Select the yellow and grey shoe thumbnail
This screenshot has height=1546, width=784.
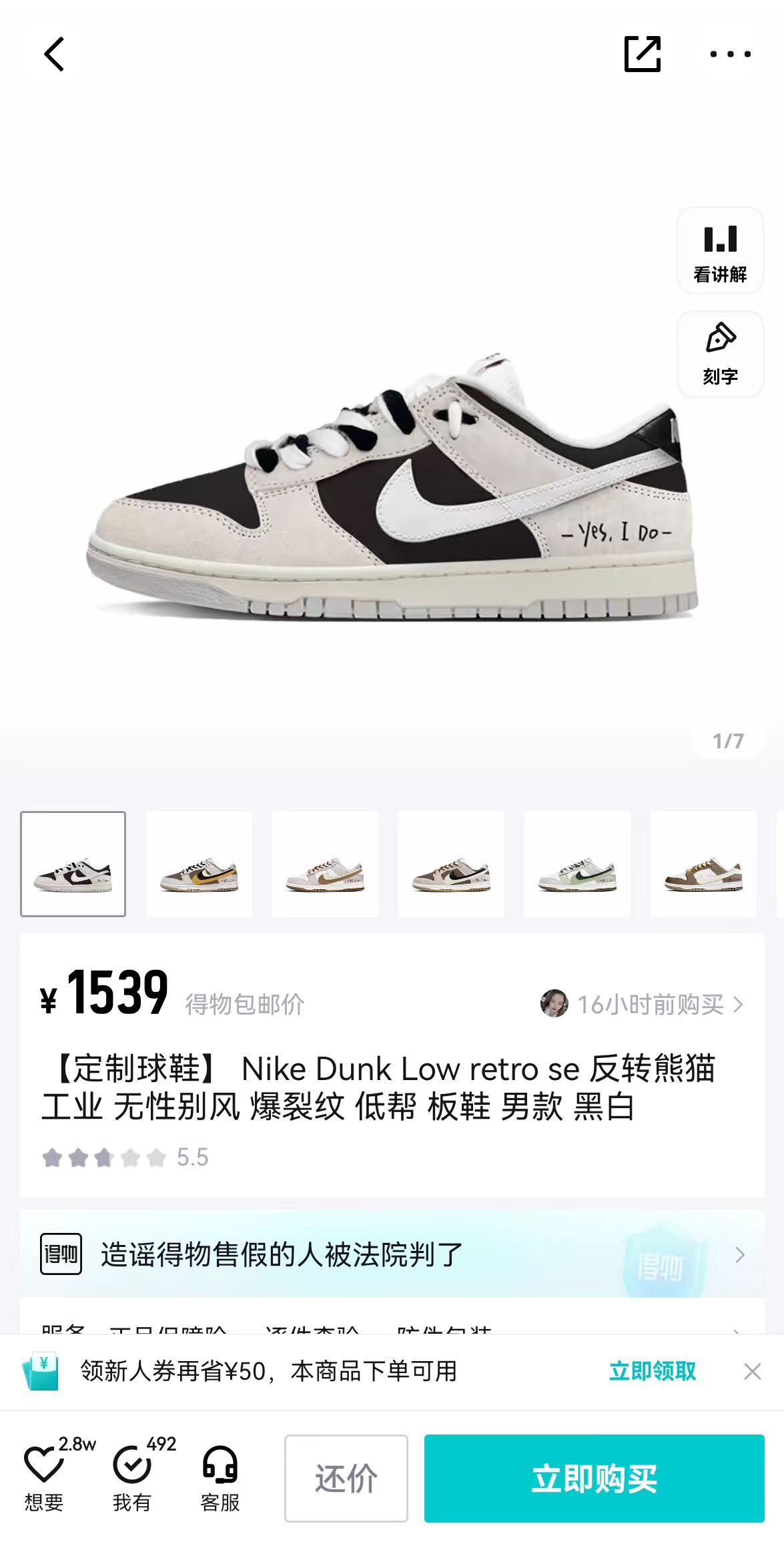coord(199,864)
